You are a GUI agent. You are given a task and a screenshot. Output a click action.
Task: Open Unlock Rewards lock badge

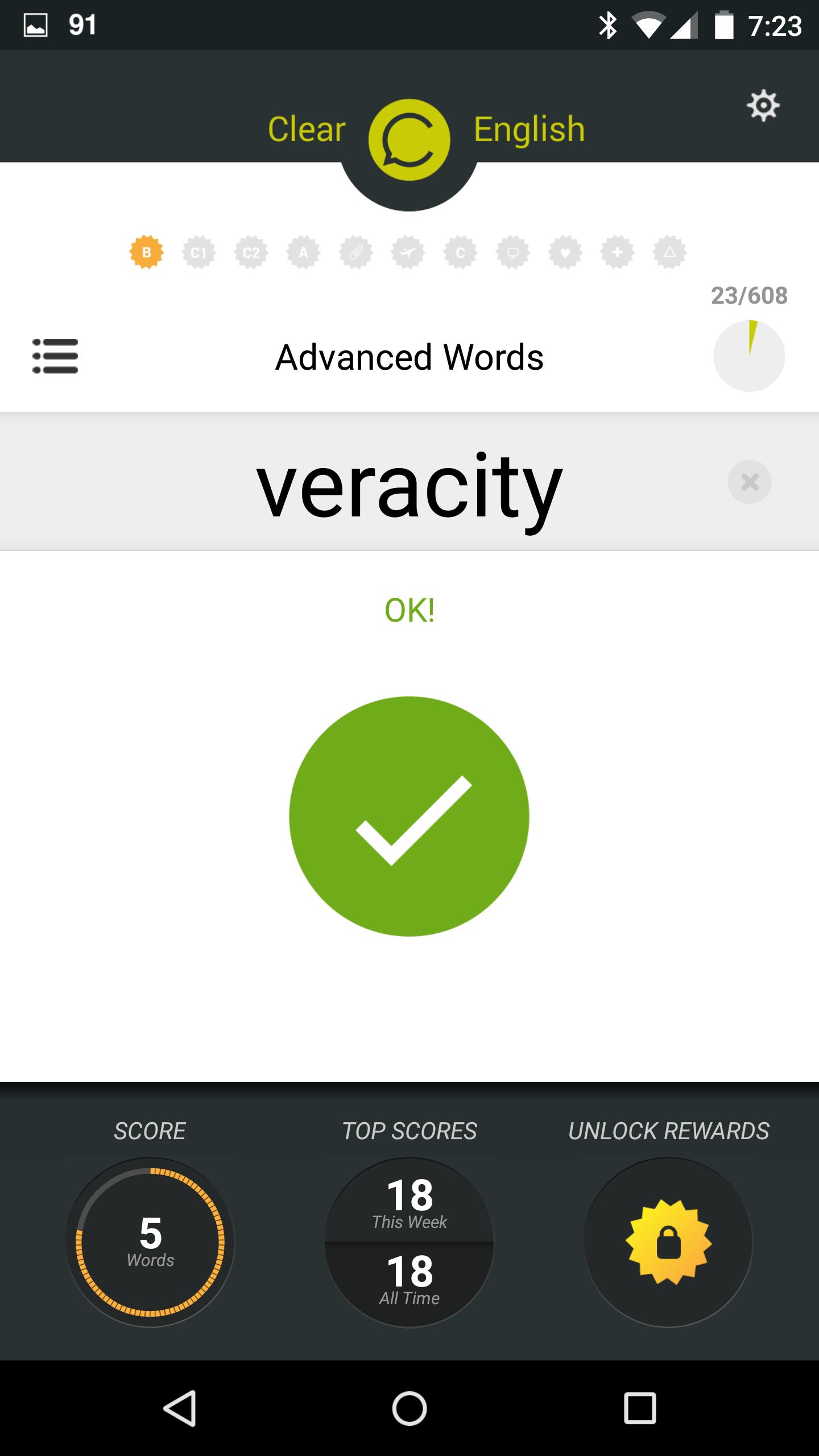668,1242
